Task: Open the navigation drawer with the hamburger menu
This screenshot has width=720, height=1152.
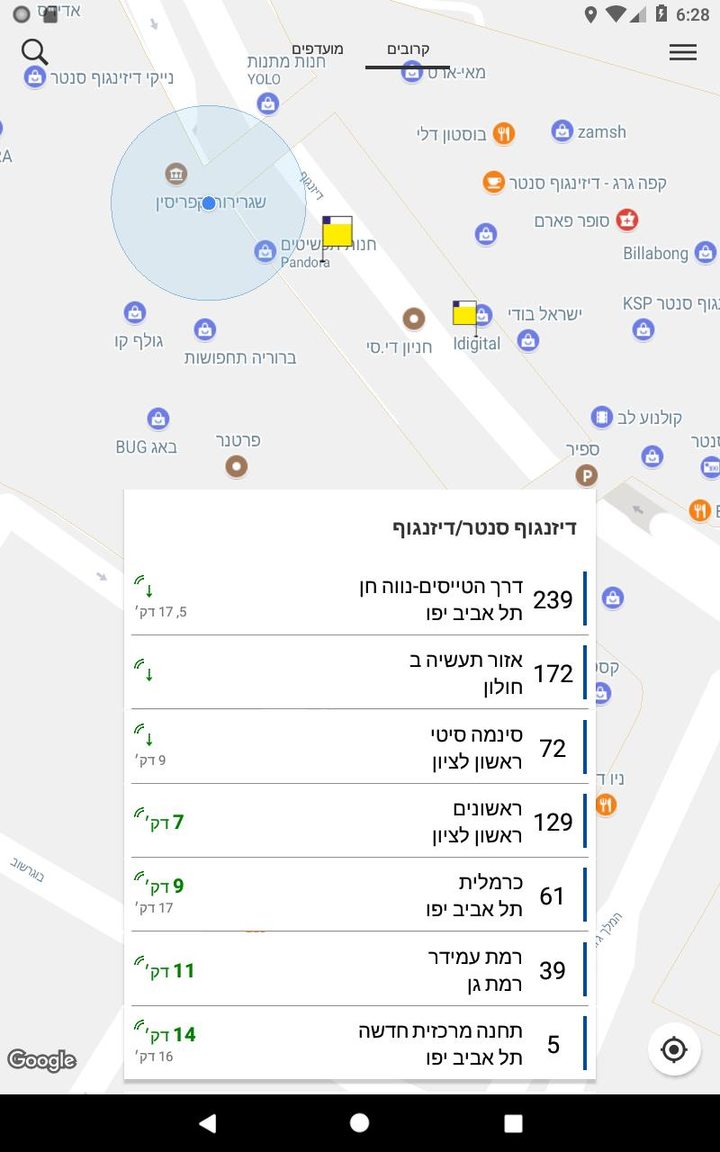Action: click(683, 52)
